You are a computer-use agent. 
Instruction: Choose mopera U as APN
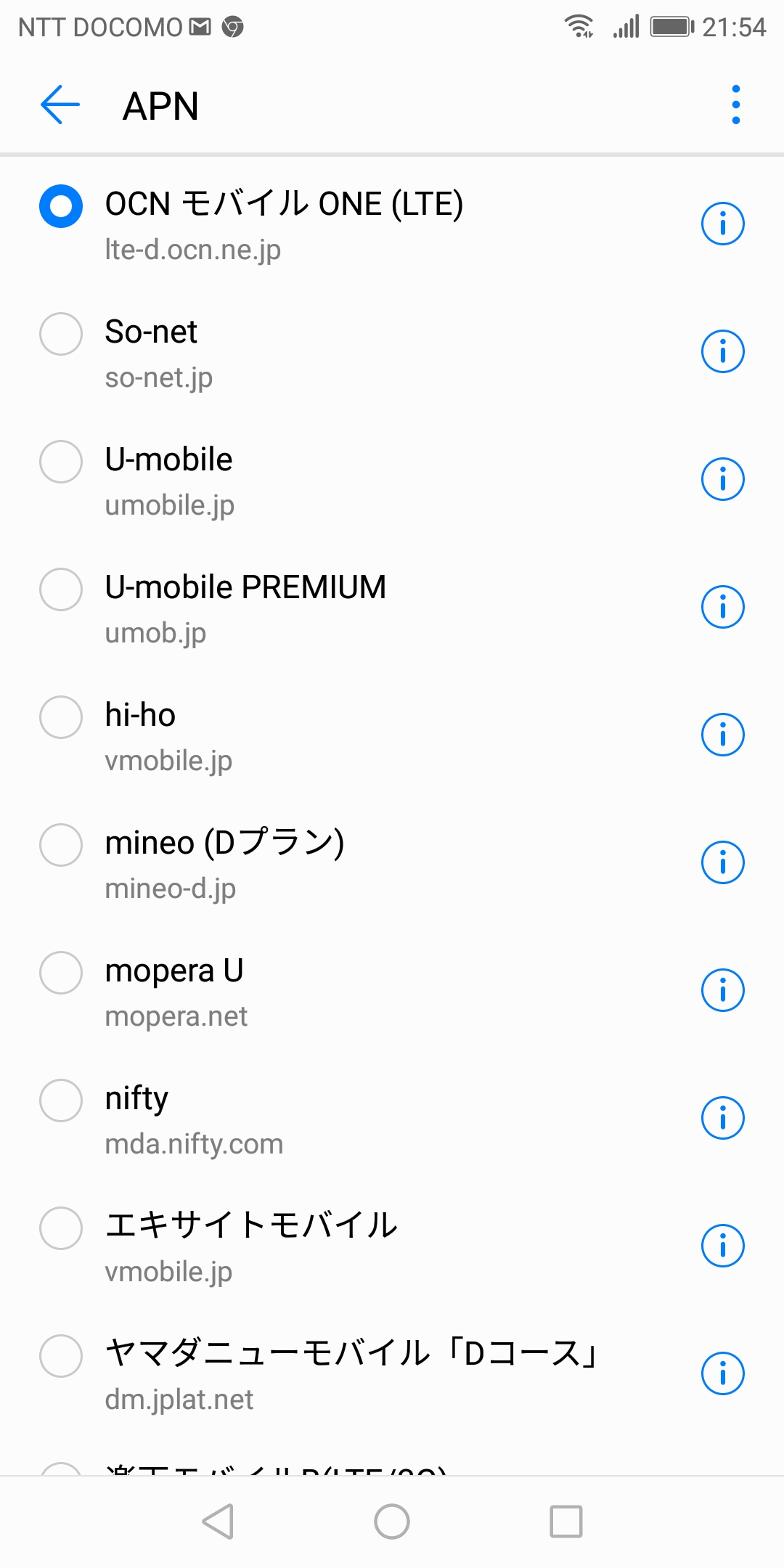[x=61, y=973]
